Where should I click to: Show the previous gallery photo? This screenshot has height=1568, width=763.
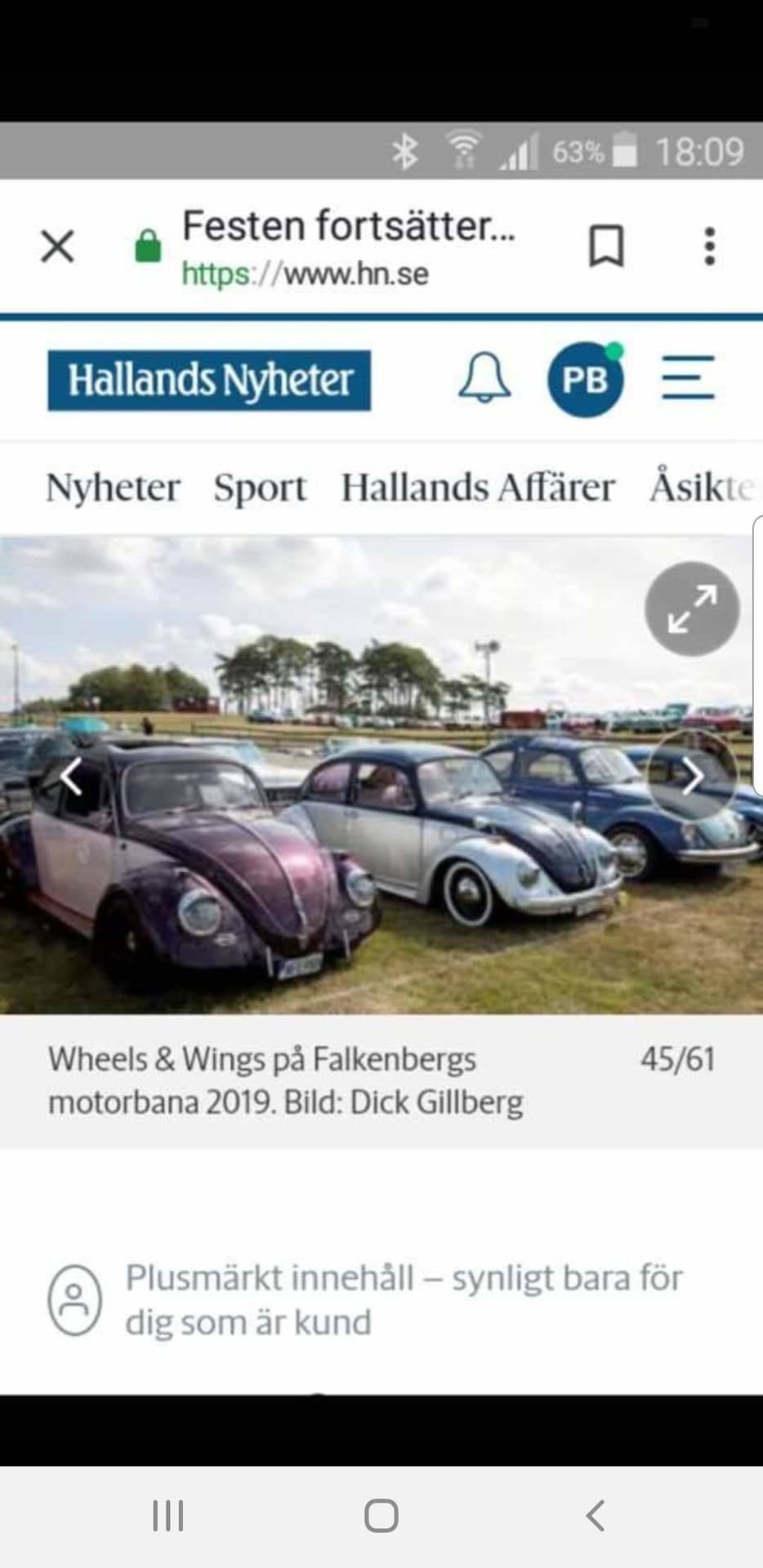[72, 776]
